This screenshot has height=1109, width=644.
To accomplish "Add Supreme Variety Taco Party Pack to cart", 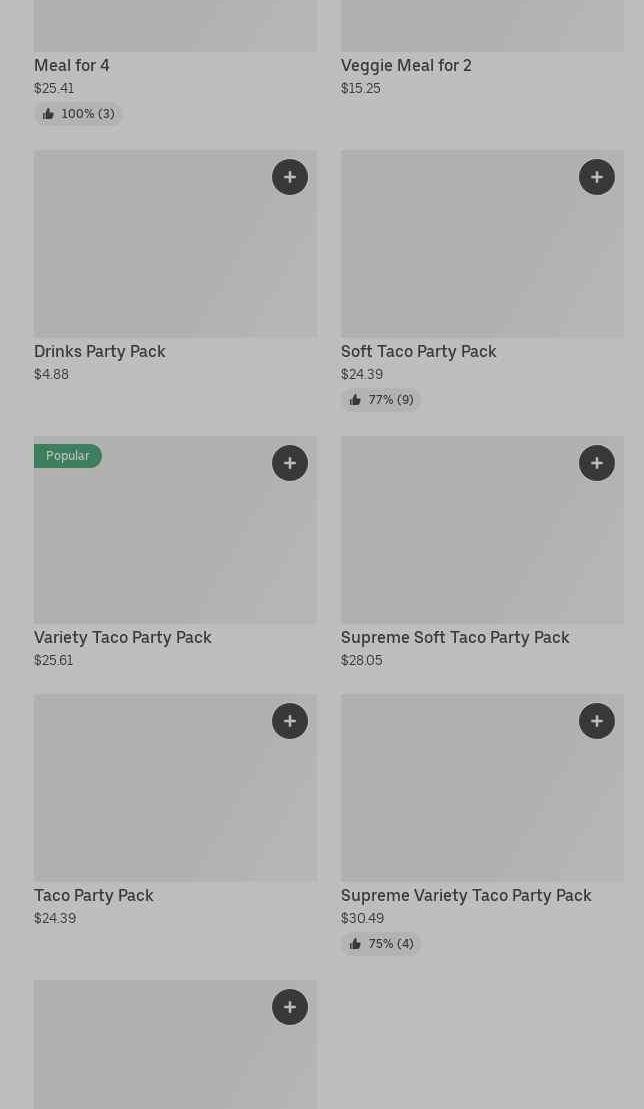I will [597, 721].
